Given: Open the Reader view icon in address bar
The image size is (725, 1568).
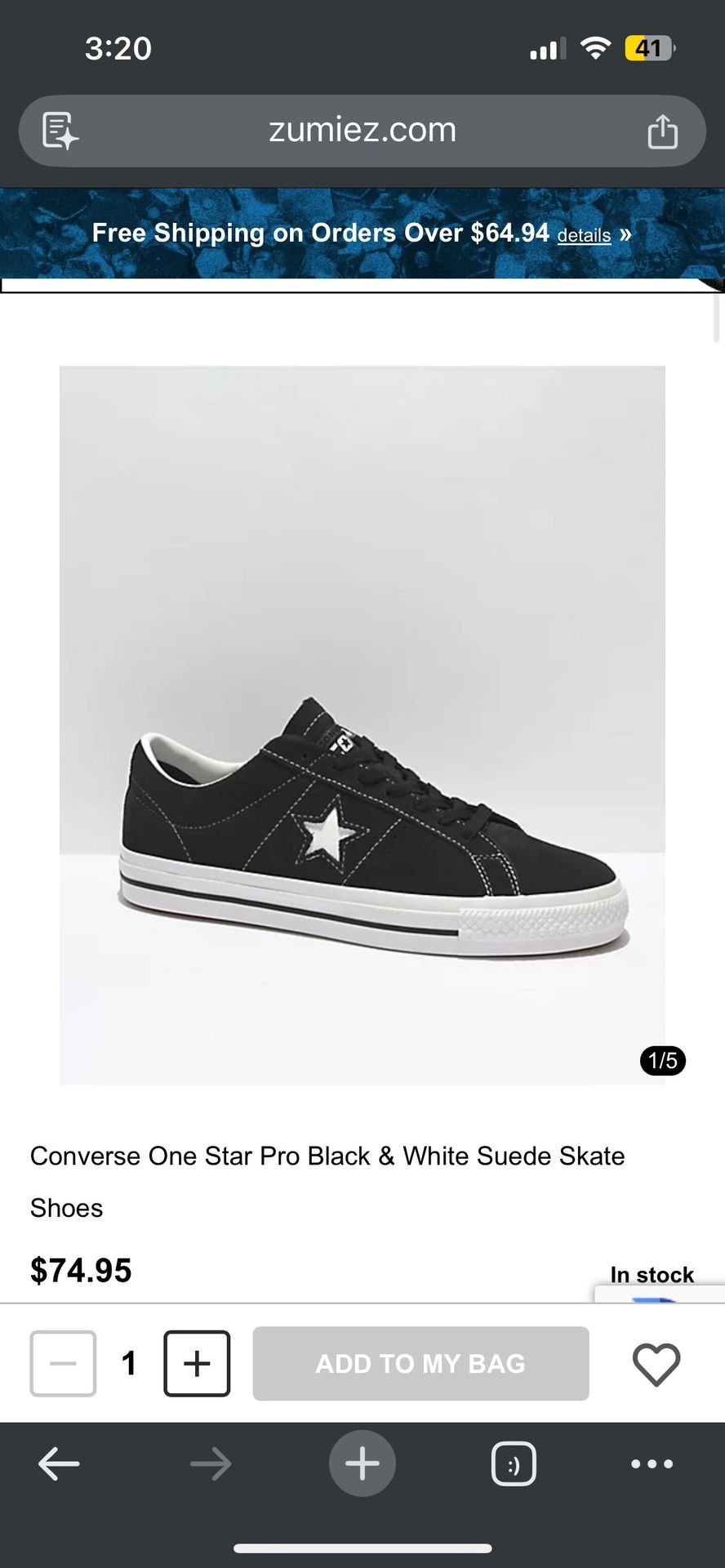Looking at the screenshot, I should [x=59, y=131].
